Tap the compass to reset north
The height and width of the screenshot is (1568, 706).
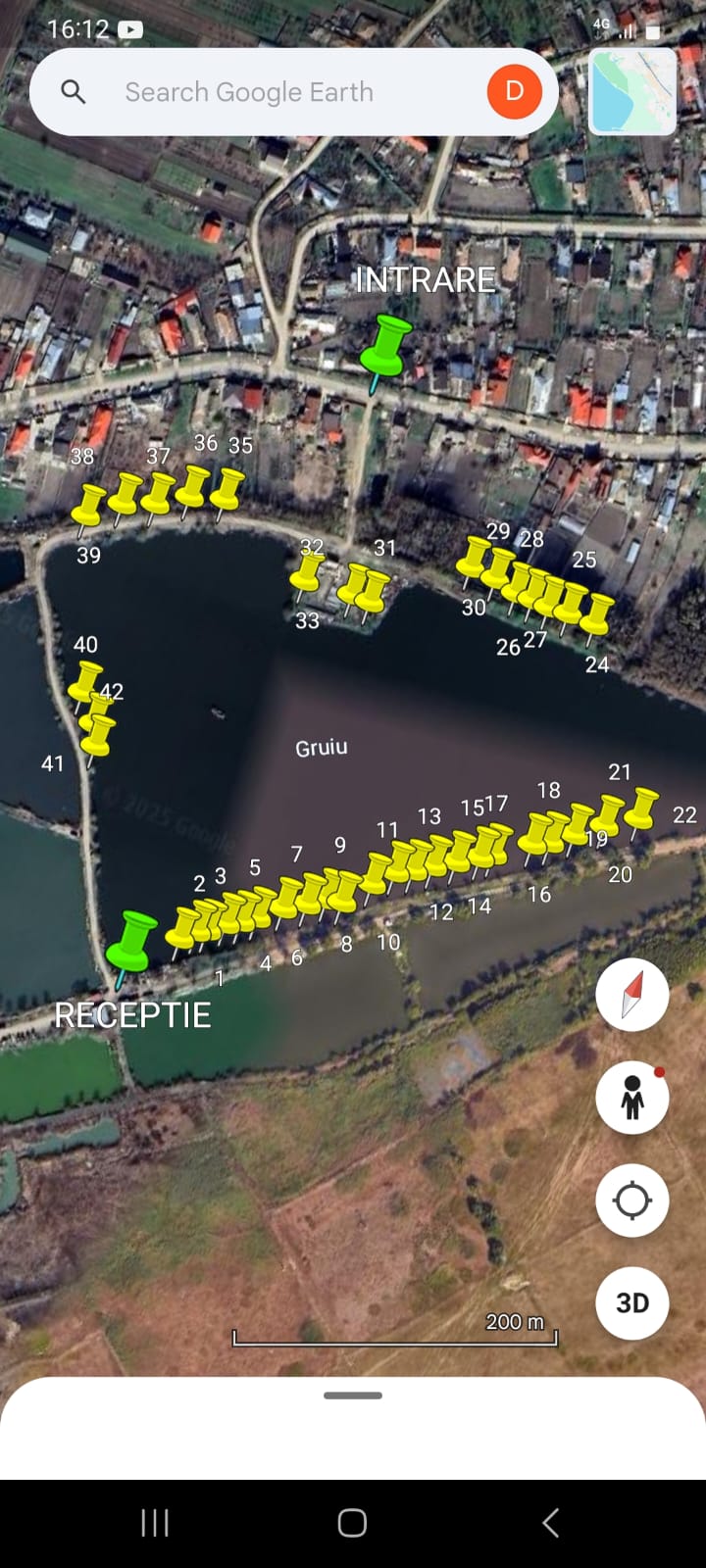(x=632, y=994)
